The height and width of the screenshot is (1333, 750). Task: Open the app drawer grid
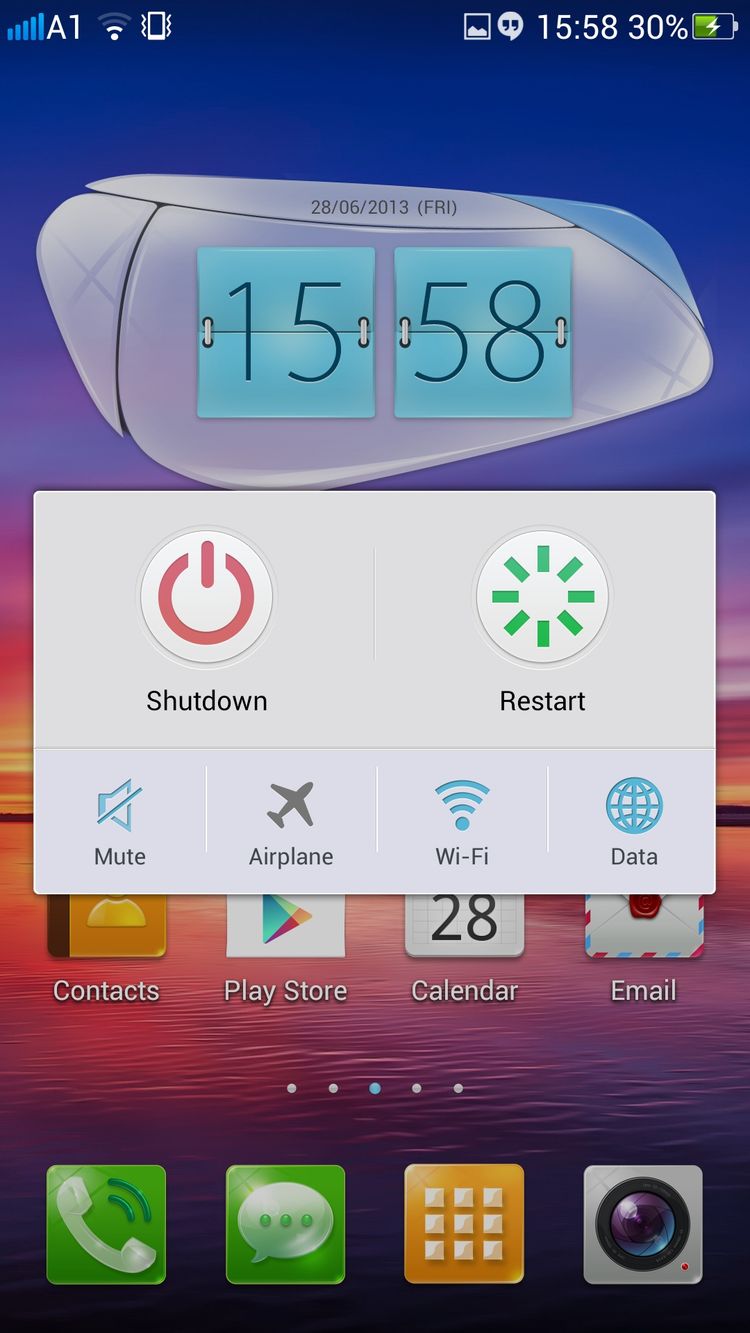[x=464, y=1224]
